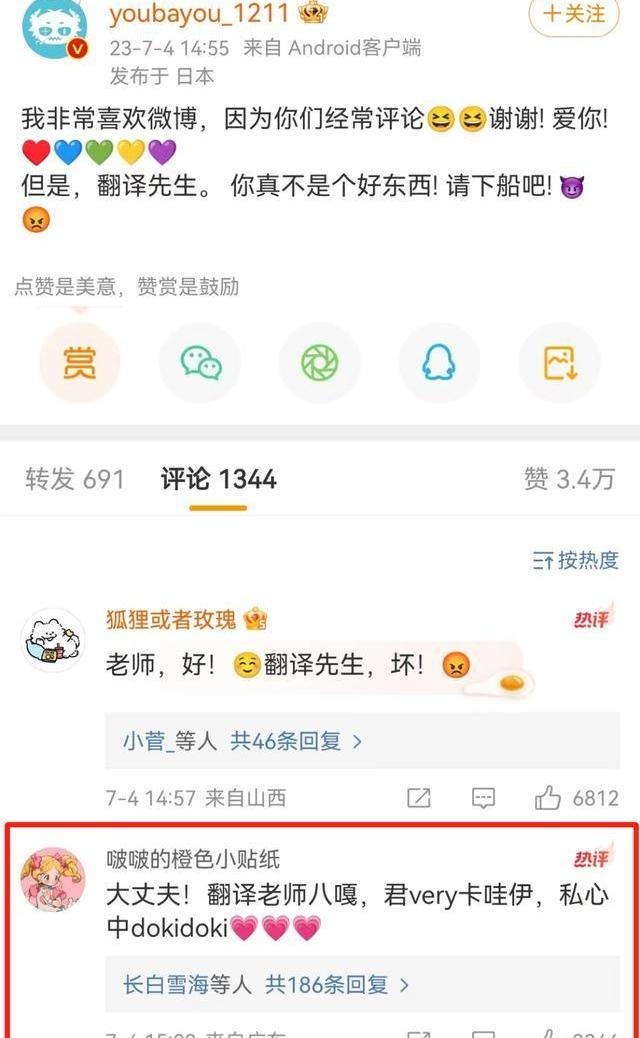Reply to 狐狸或者玫瑰's comment via the bubble icon
The height and width of the screenshot is (1038, 640).
[x=483, y=798]
